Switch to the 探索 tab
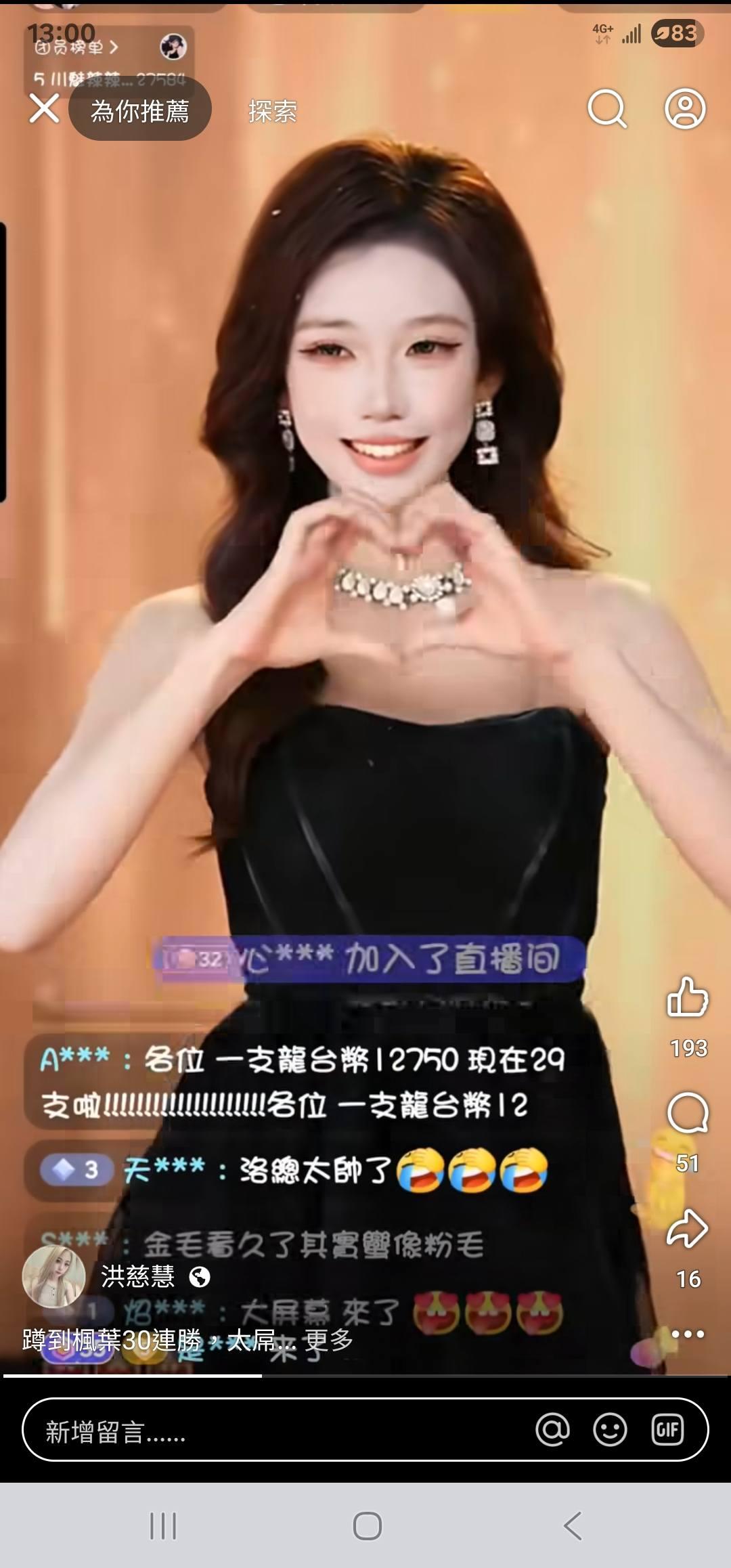 tap(272, 111)
